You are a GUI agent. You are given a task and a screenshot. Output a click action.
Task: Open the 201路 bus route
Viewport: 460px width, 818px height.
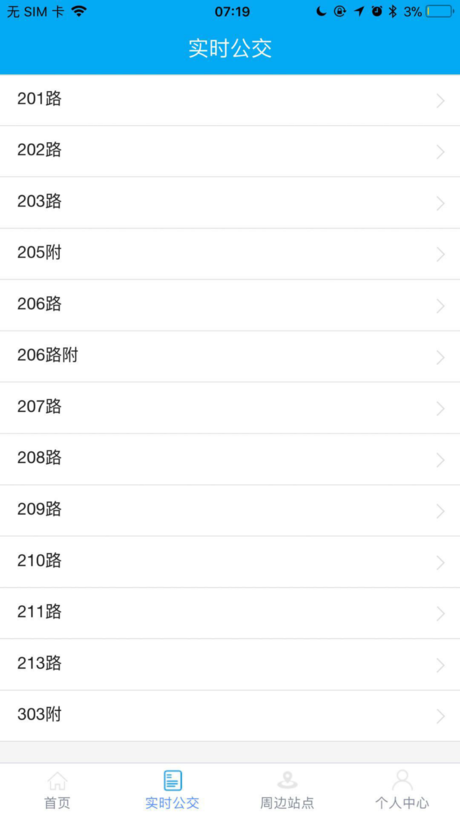[230, 100]
